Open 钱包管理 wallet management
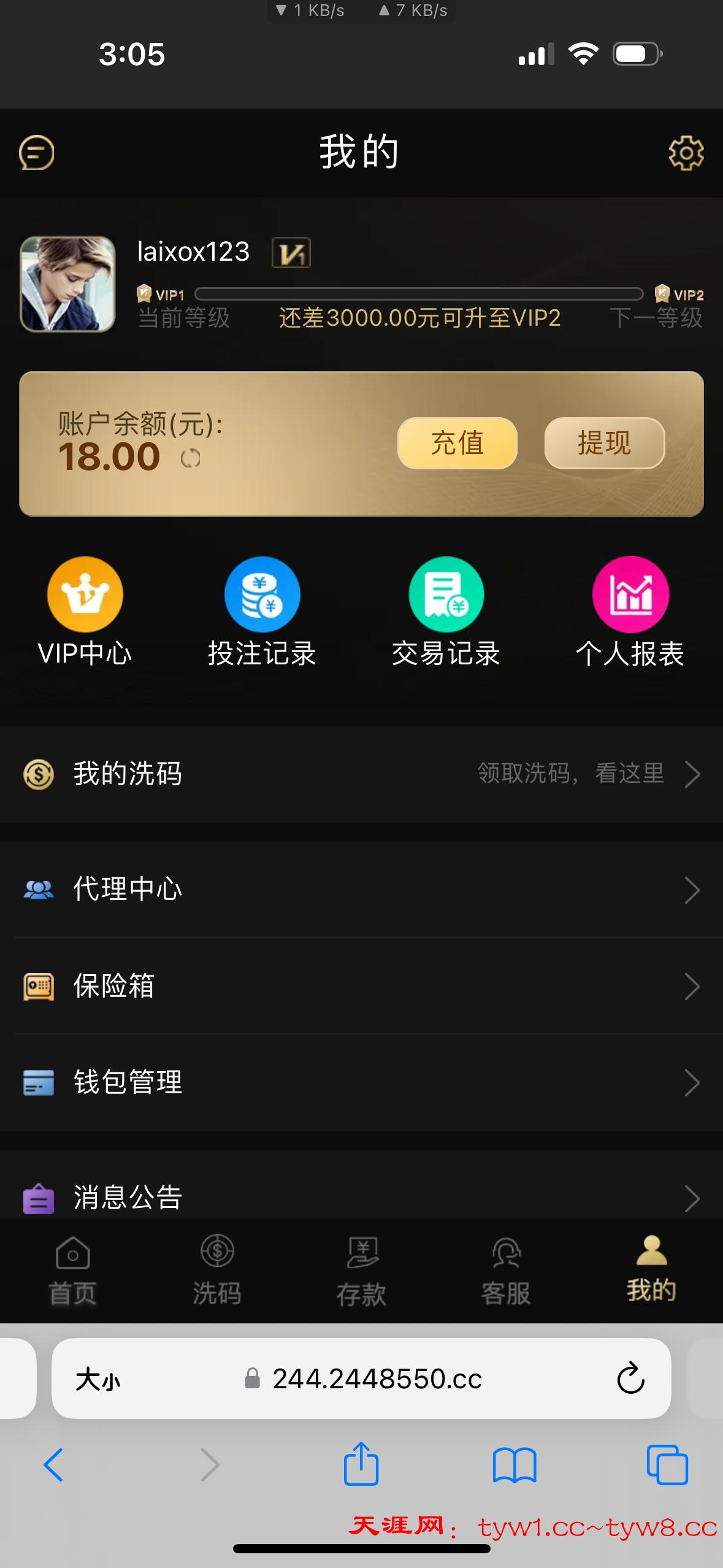The width and height of the screenshot is (723, 1568). pyautogui.click(x=361, y=1082)
